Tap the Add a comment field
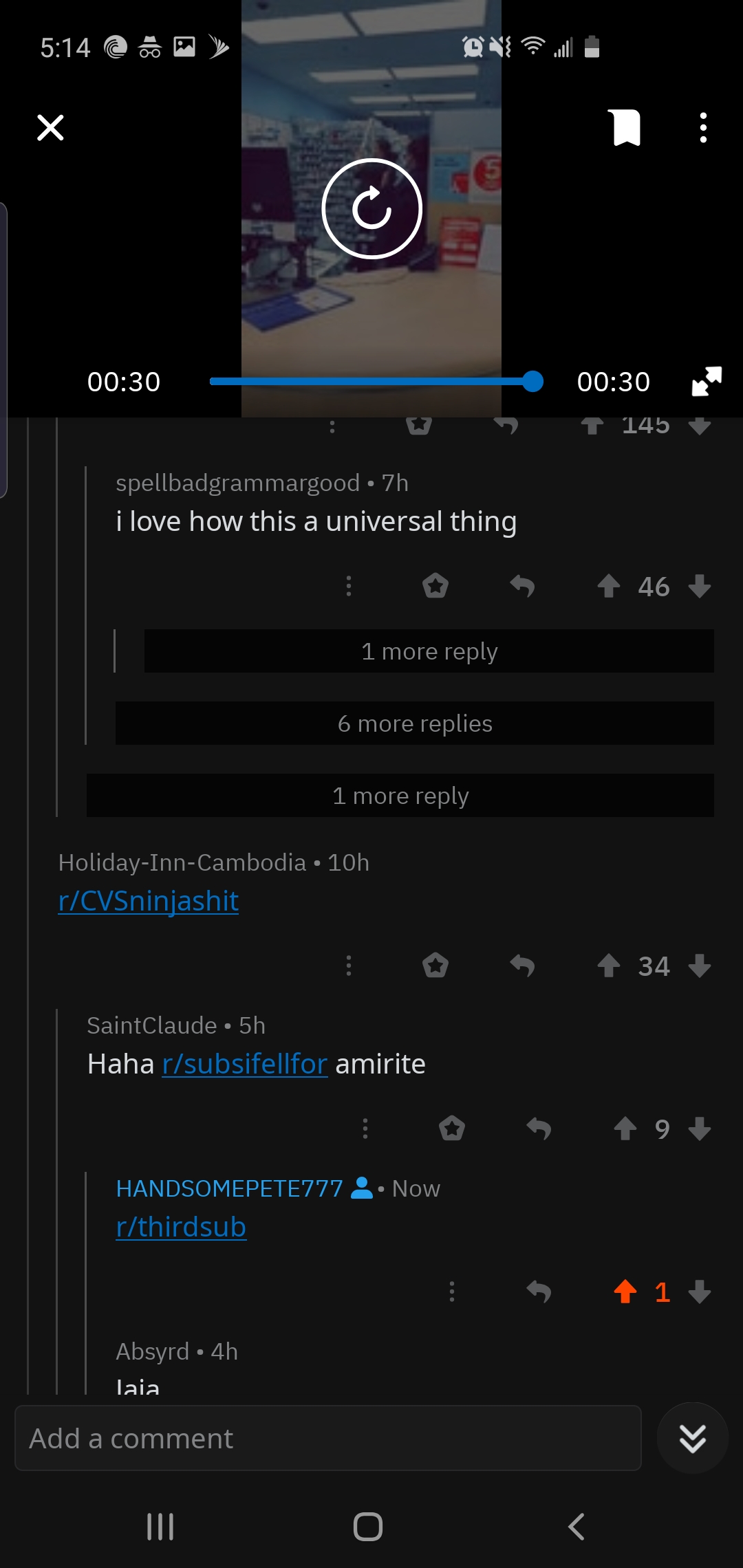The width and height of the screenshot is (743, 1568). coord(328,1438)
